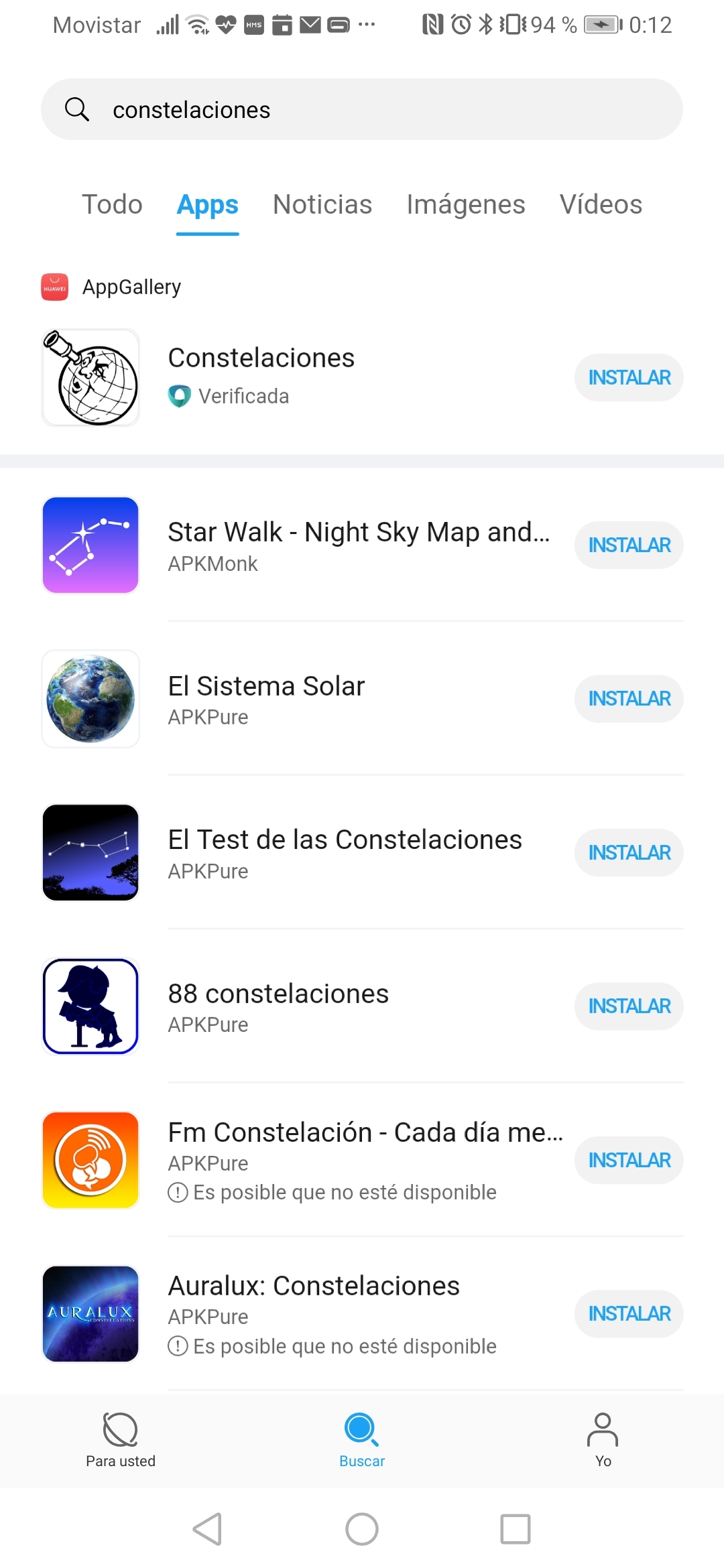The height and width of the screenshot is (1568, 724).
Task: Tap the Yo profile tab
Action: (603, 1441)
